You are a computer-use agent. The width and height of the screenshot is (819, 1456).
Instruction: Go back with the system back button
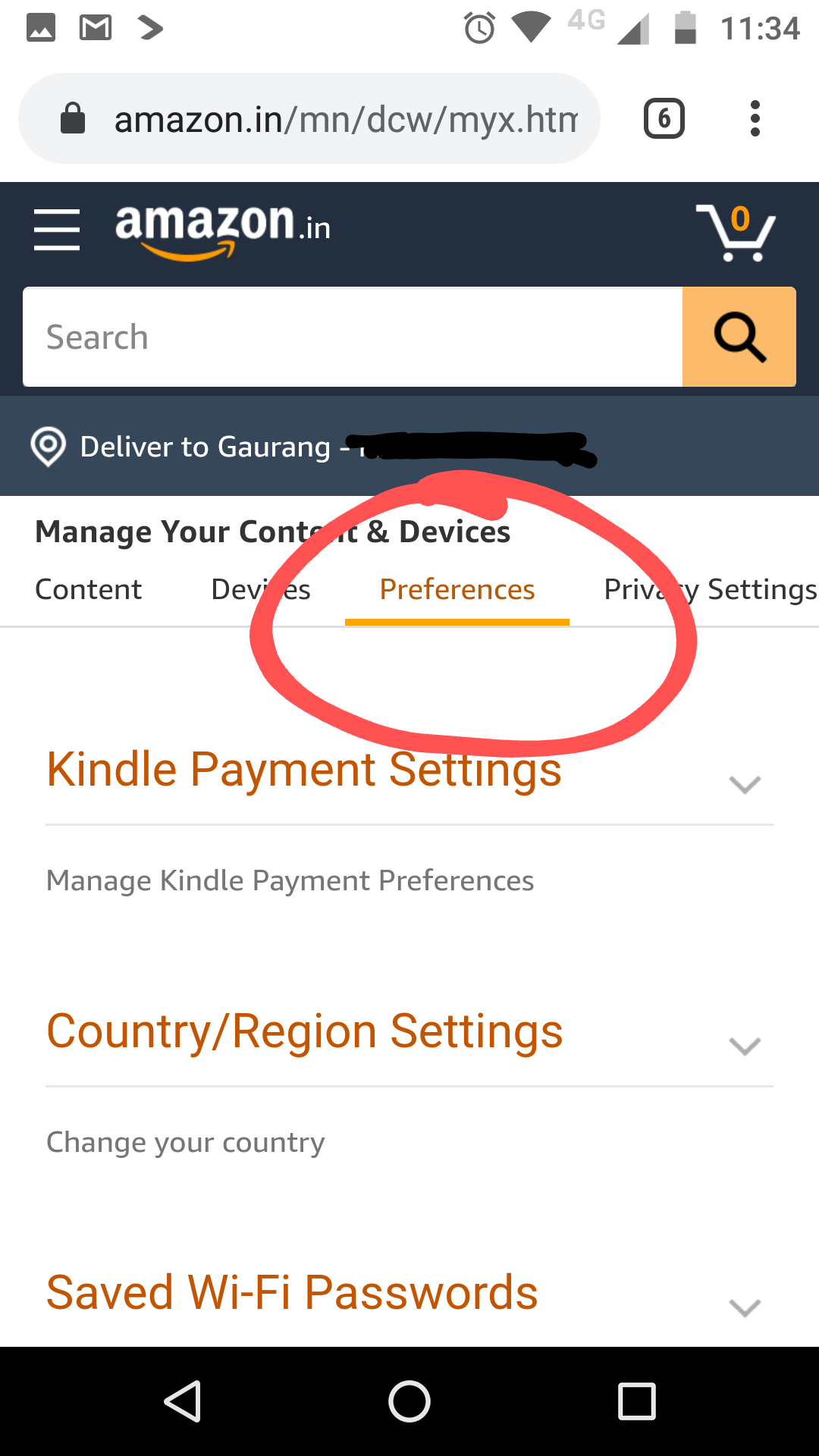click(x=182, y=1401)
